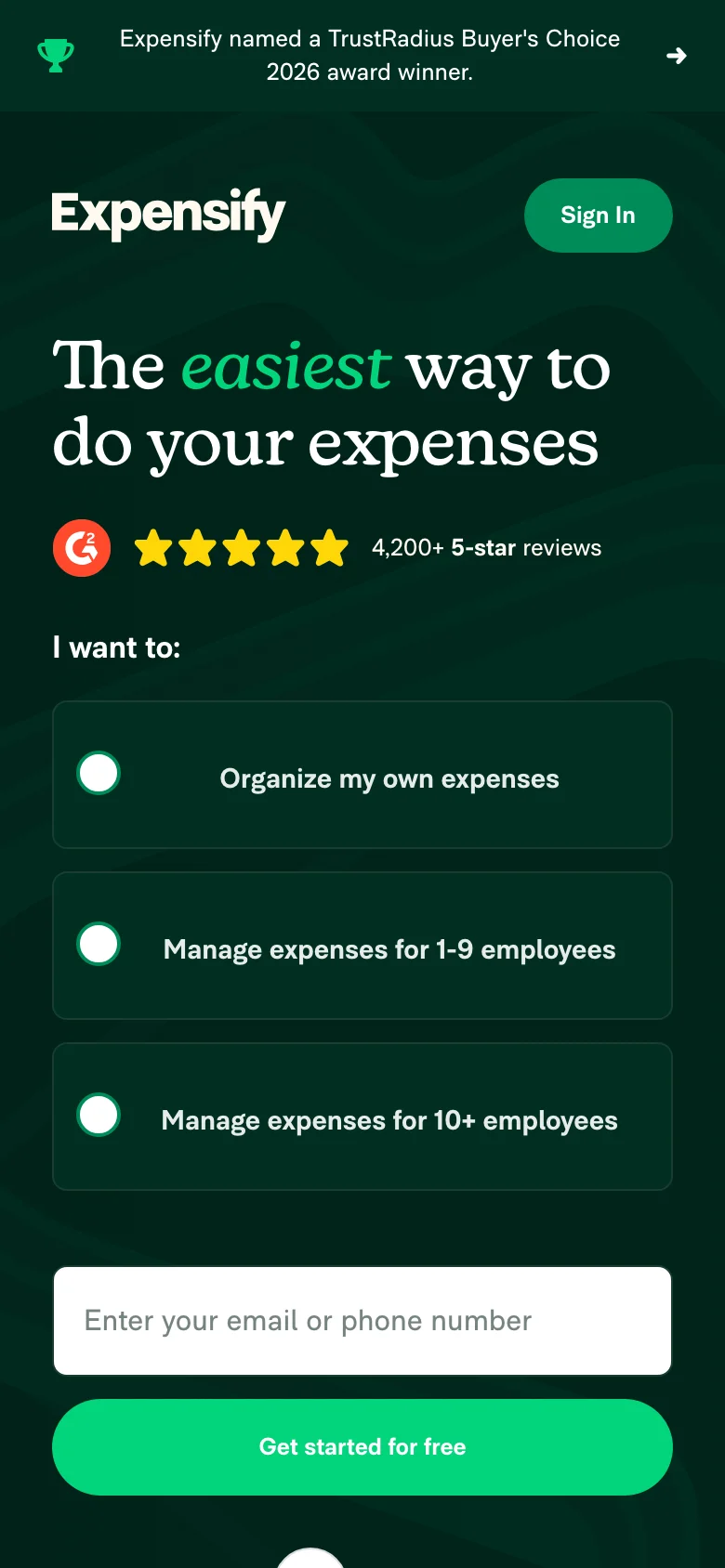
Task: Click the "4,200+ 5-star reviews" text
Action: pyautogui.click(x=487, y=547)
